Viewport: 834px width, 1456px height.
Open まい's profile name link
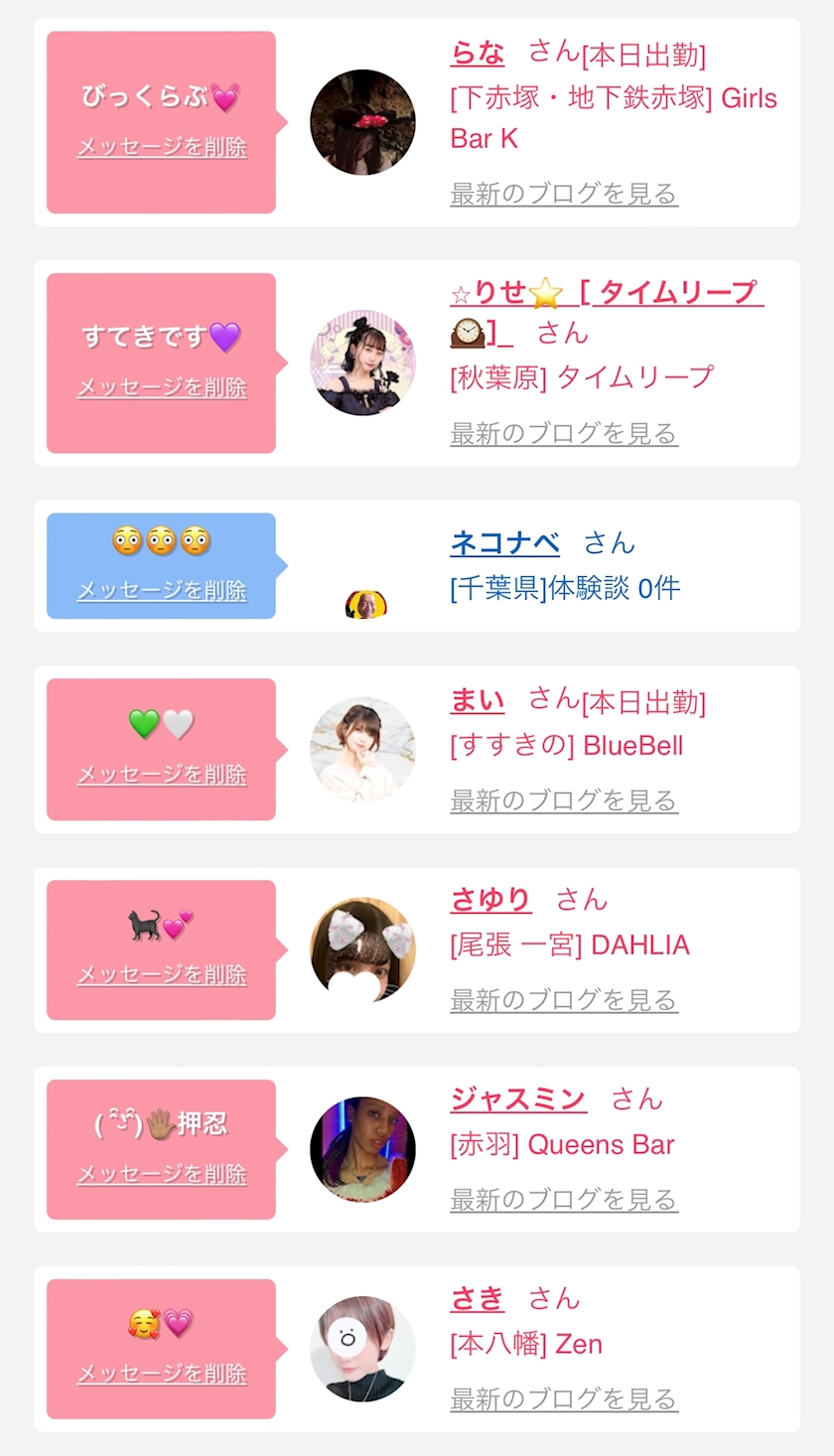(x=478, y=700)
